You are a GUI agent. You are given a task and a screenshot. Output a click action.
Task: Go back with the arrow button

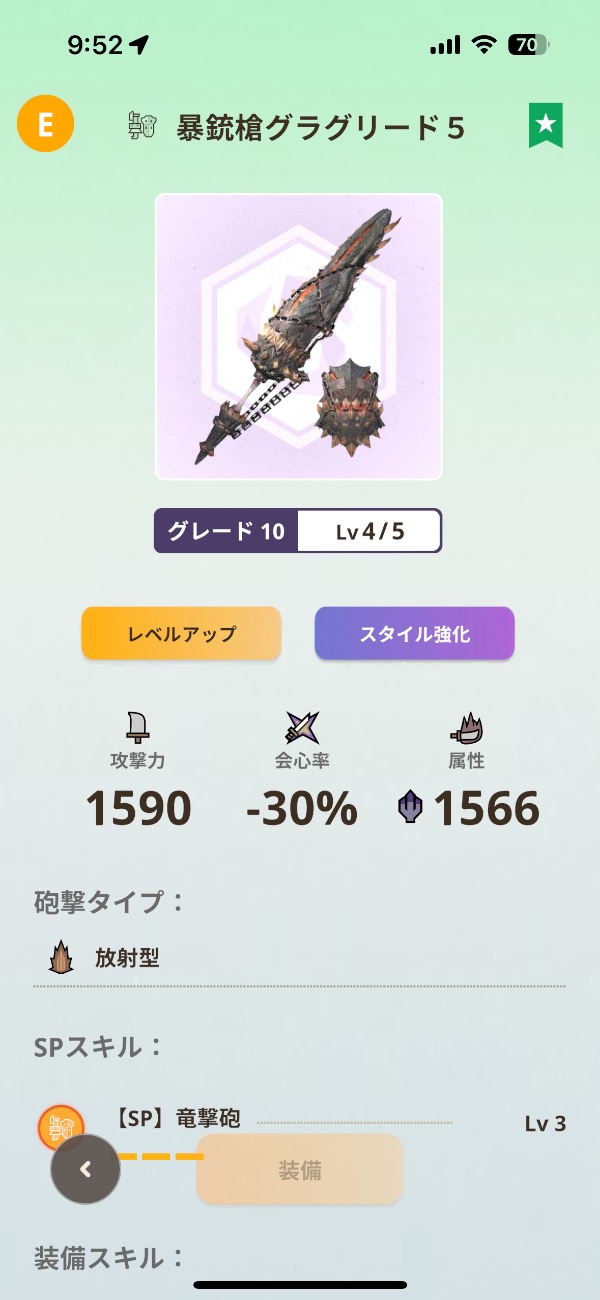tap(86, 1169)
